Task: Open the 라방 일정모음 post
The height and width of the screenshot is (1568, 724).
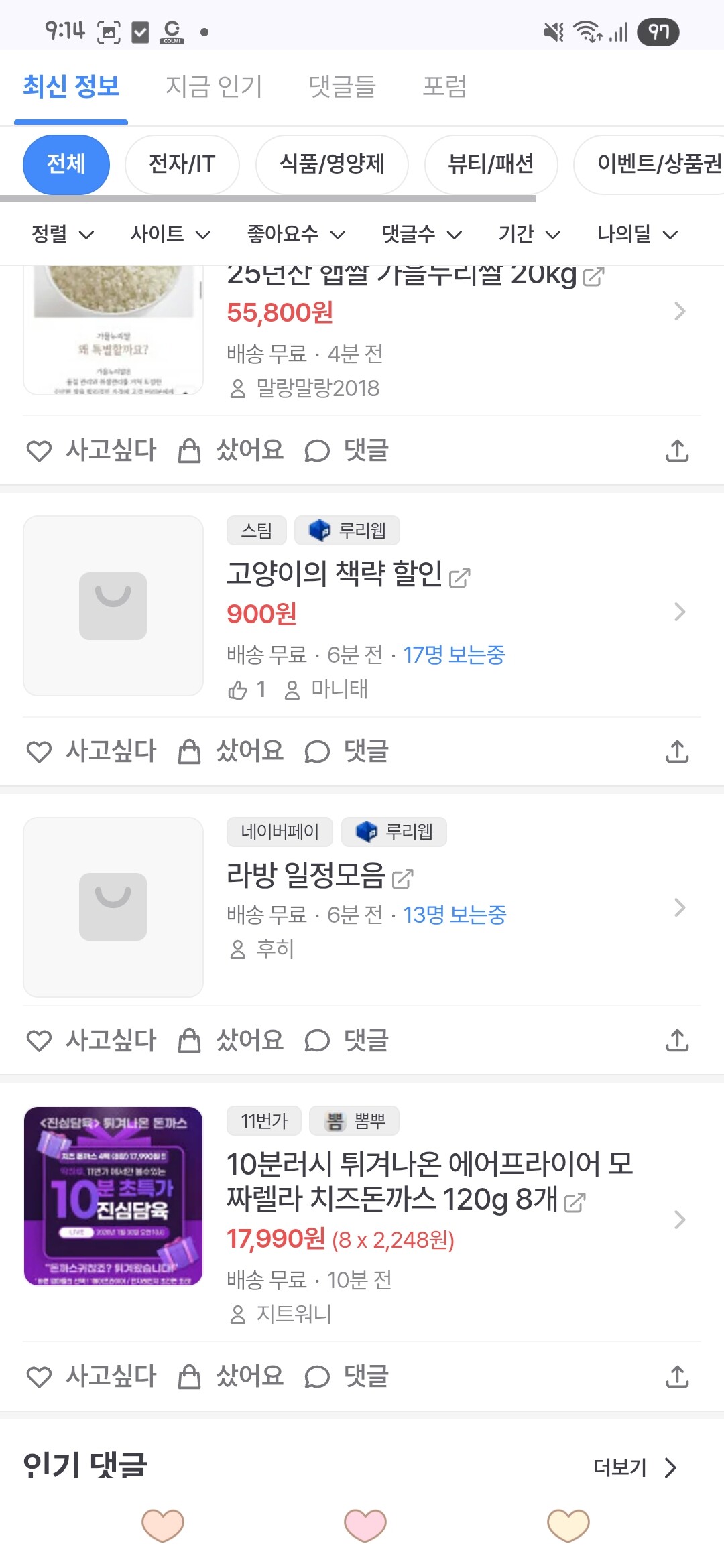Action: (x=306, y=875)
